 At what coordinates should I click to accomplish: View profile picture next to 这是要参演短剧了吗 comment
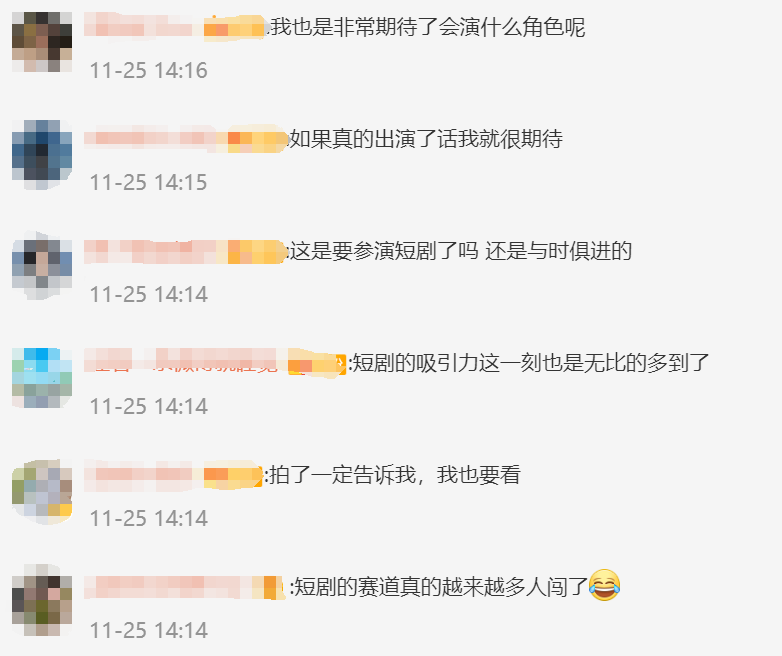point(41,266)
